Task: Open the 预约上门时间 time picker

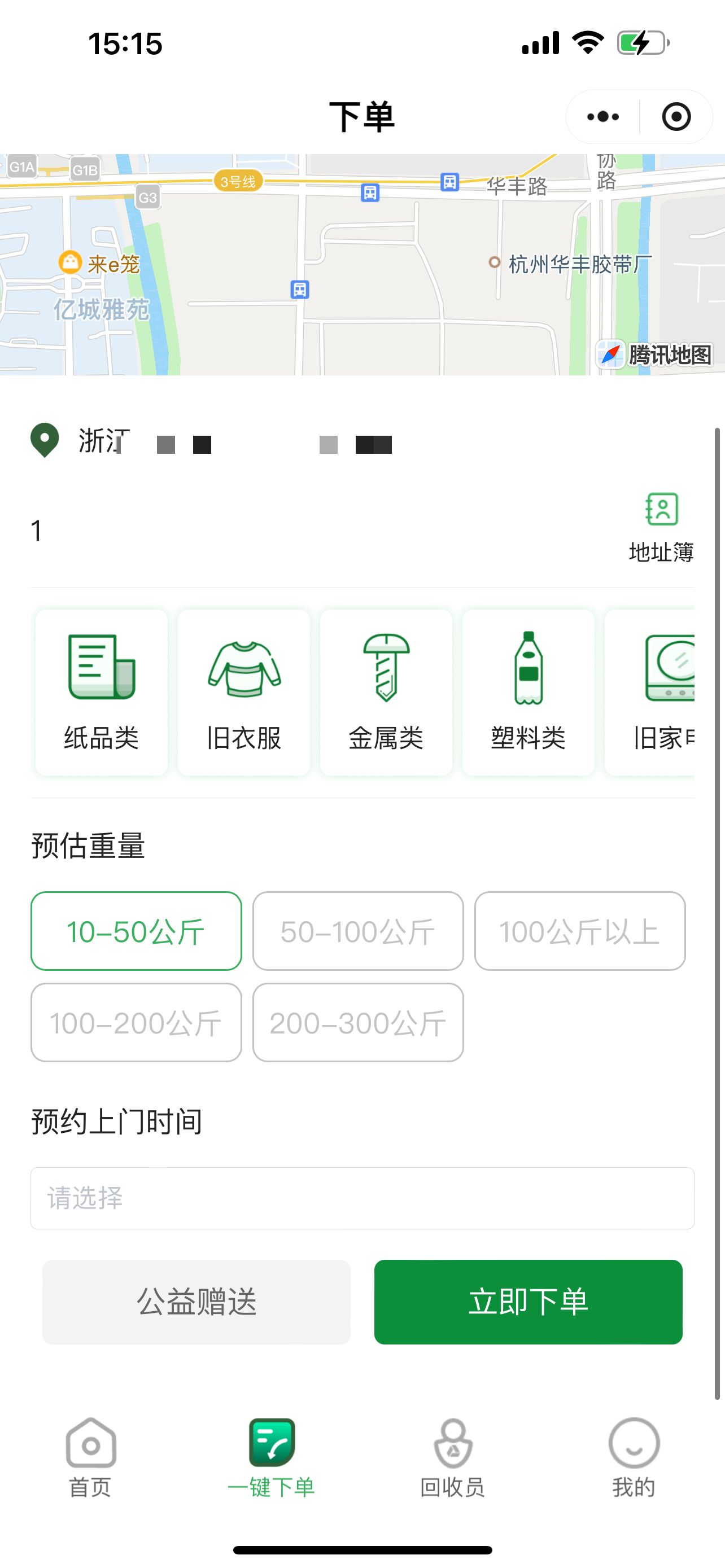Action: point(362,1197)
